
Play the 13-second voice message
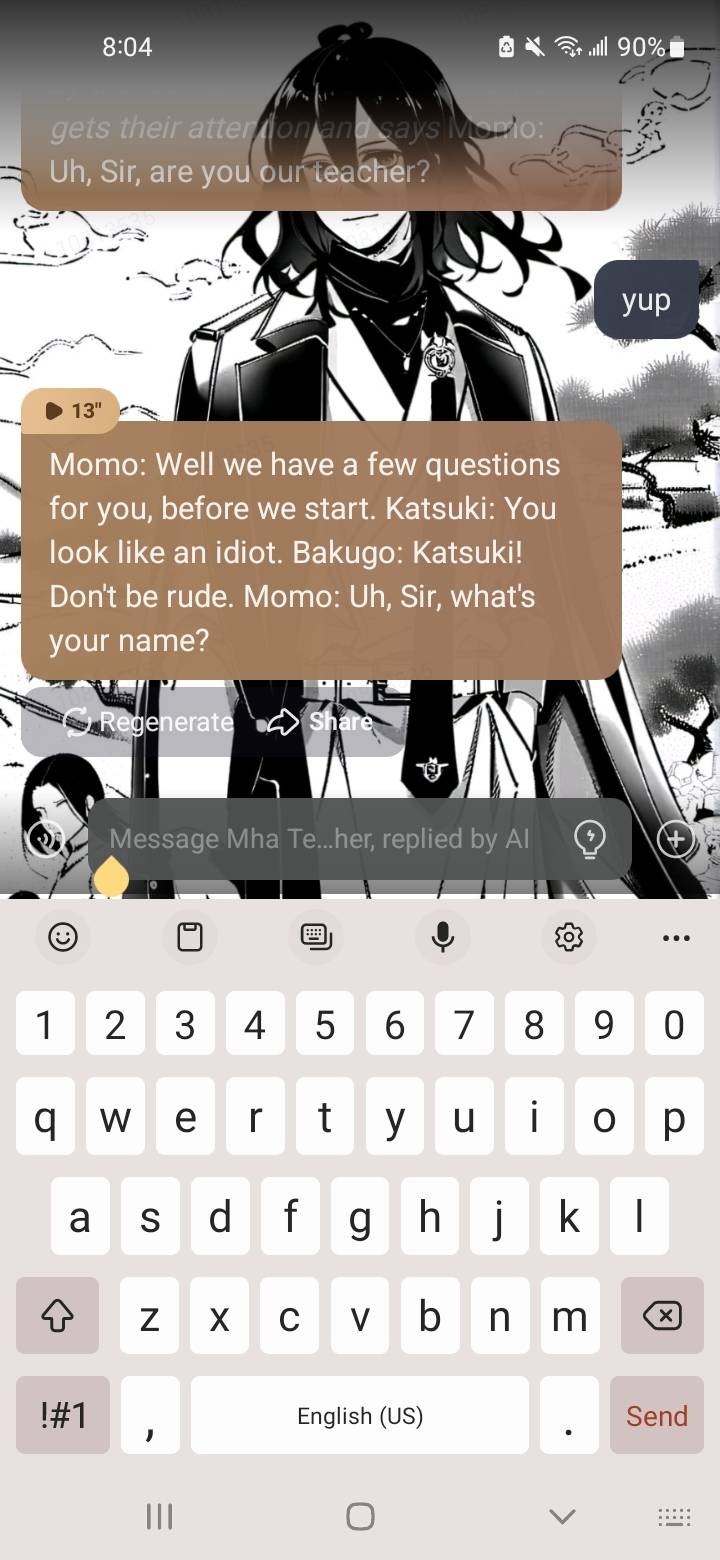pos(70,411)
